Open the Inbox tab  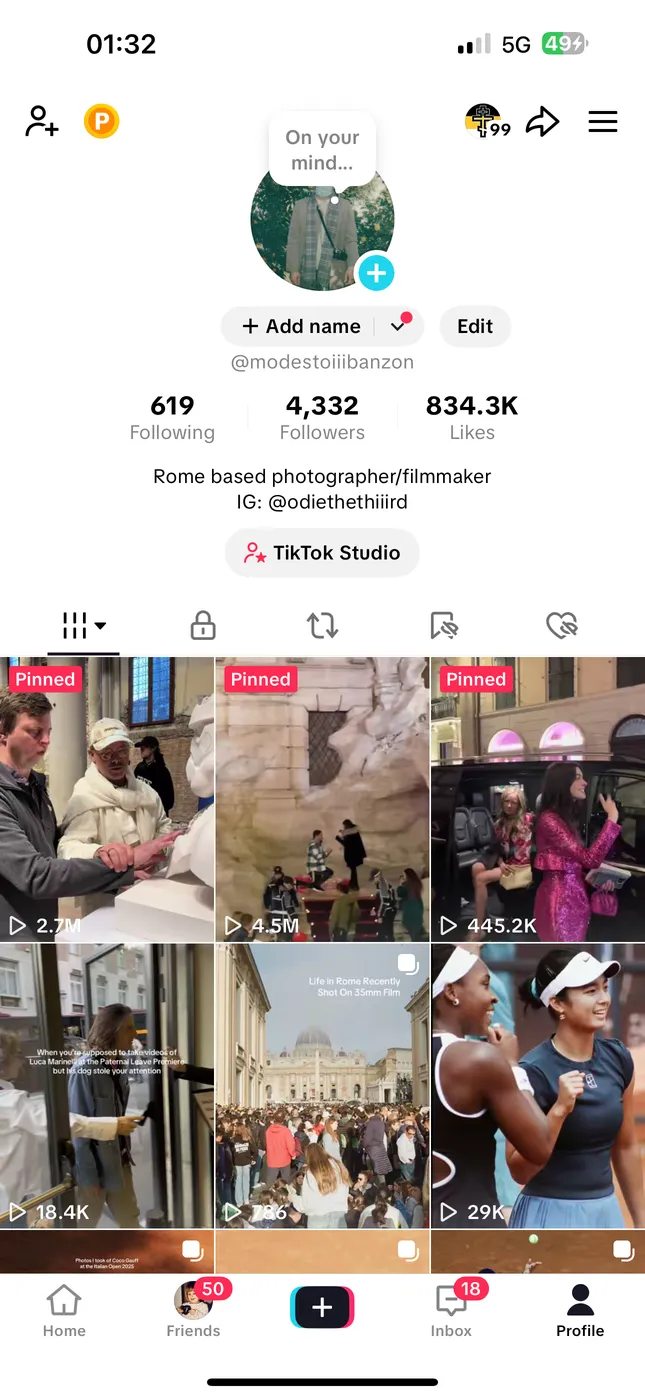click(x=451, y=1311)
